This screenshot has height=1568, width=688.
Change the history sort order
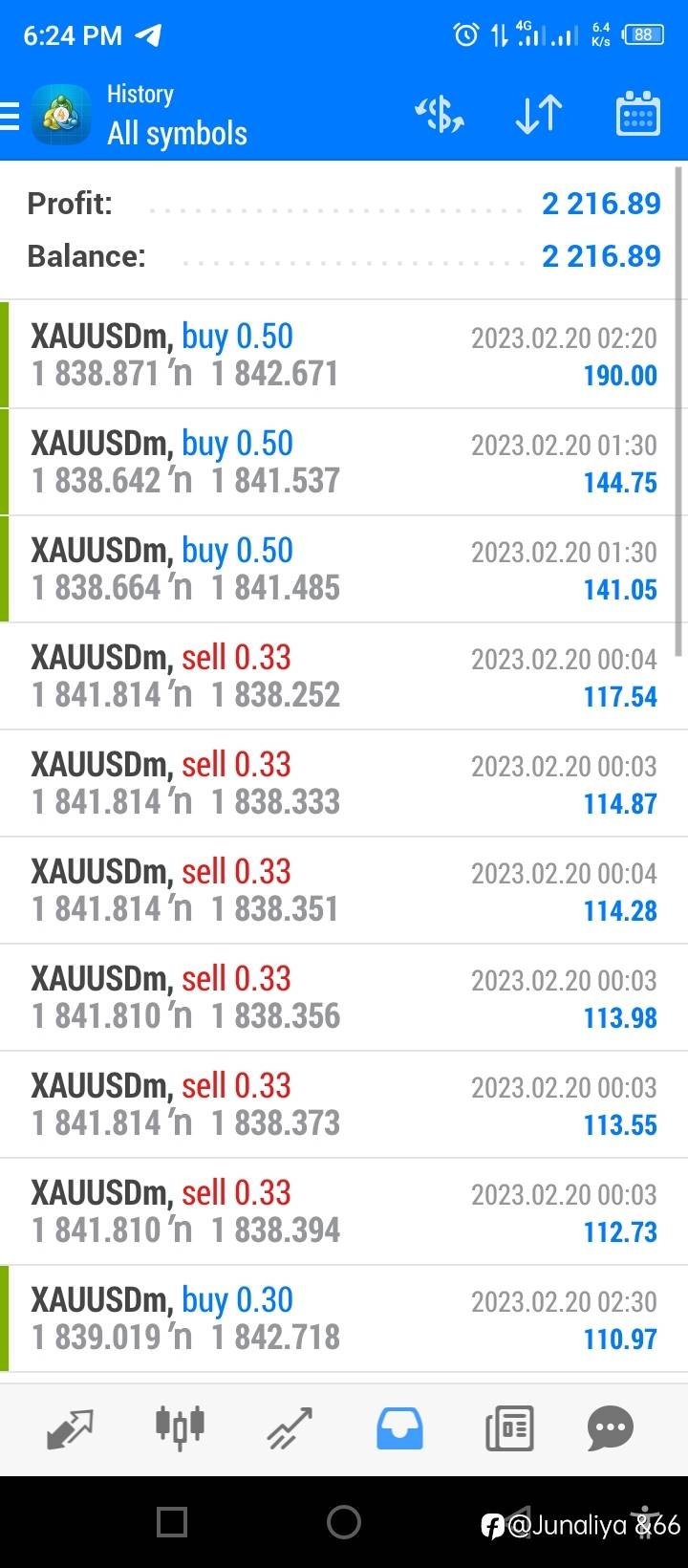click(539, 115)
